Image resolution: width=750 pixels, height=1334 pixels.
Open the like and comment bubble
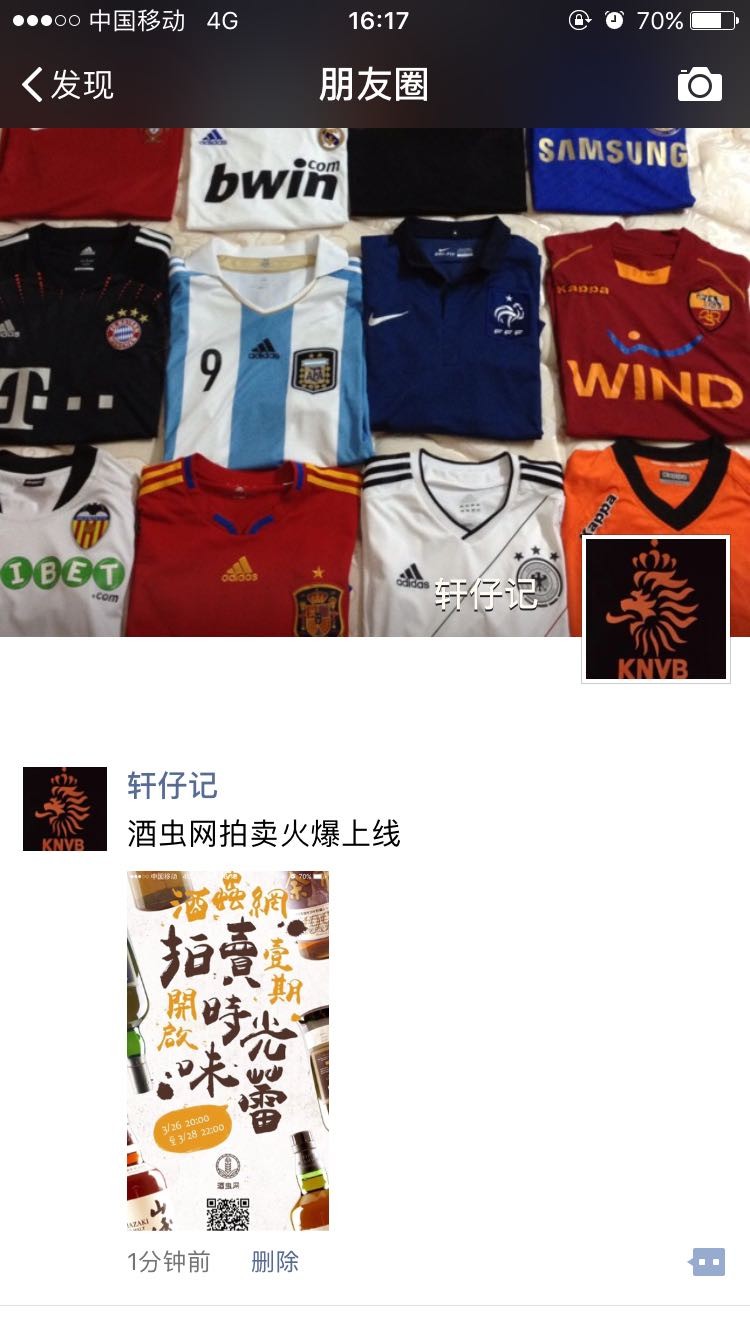point(708,1262)
